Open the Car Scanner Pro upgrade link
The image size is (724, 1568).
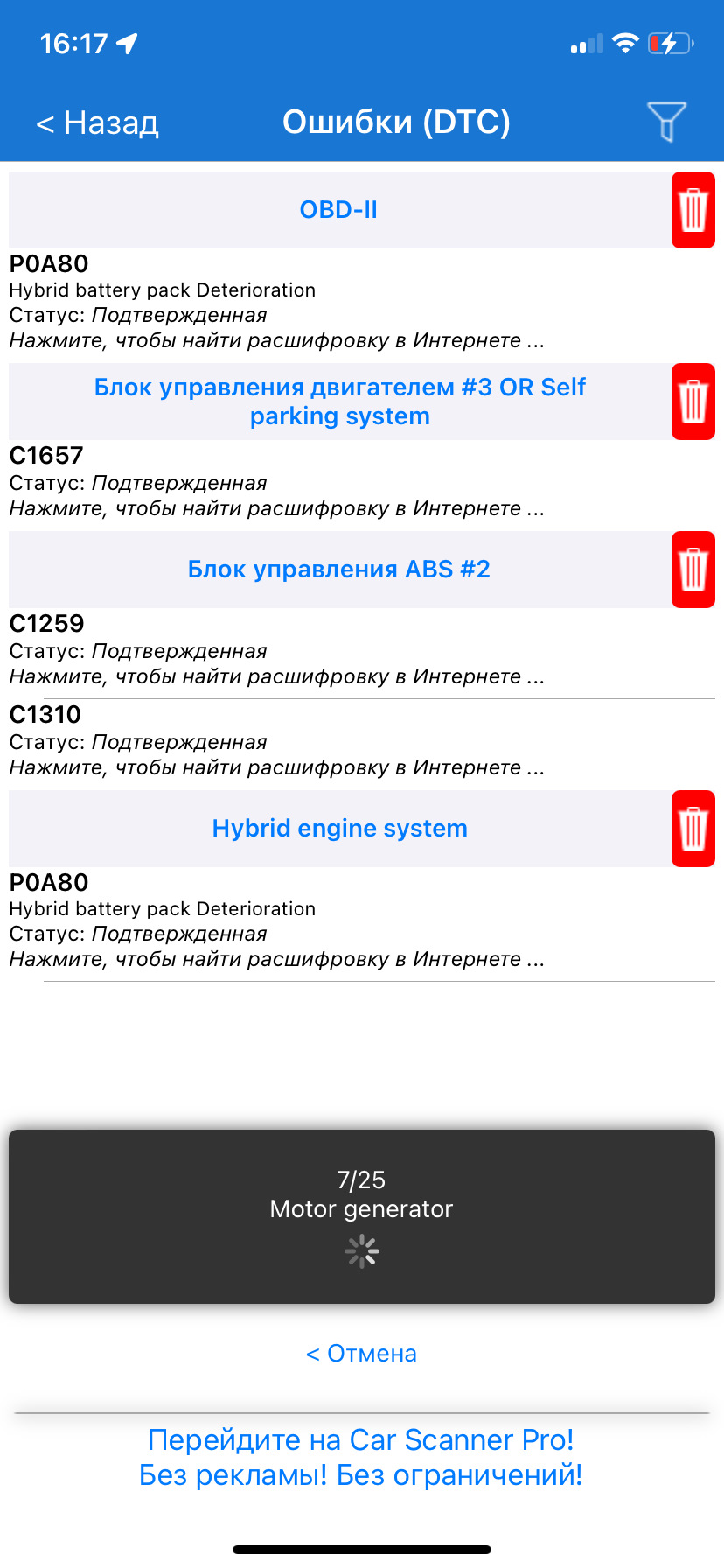coord(361,1457)
